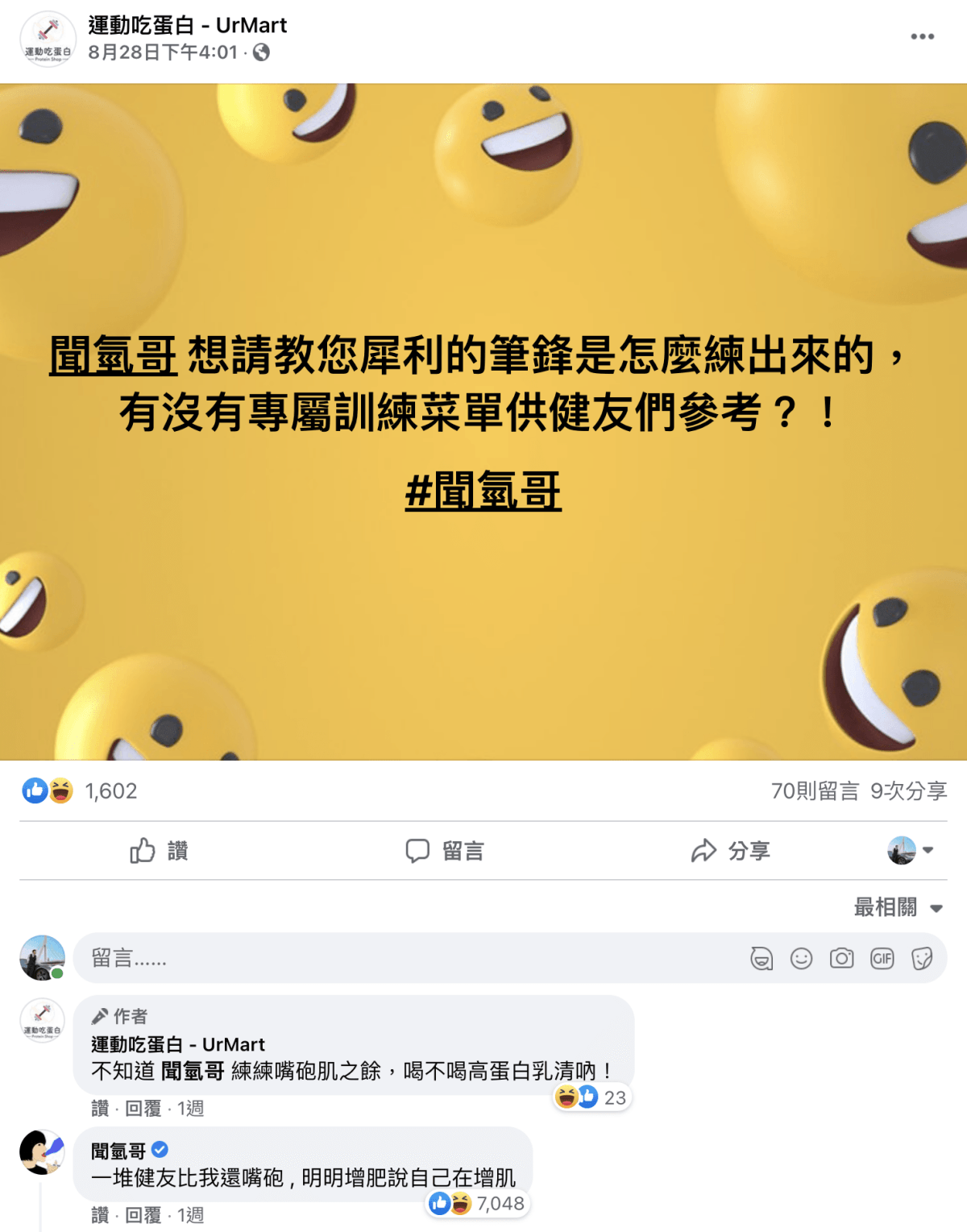967x1232 pixels.
Task: Open the avatar sticker icon in comment box
Action: coord(762,958)
